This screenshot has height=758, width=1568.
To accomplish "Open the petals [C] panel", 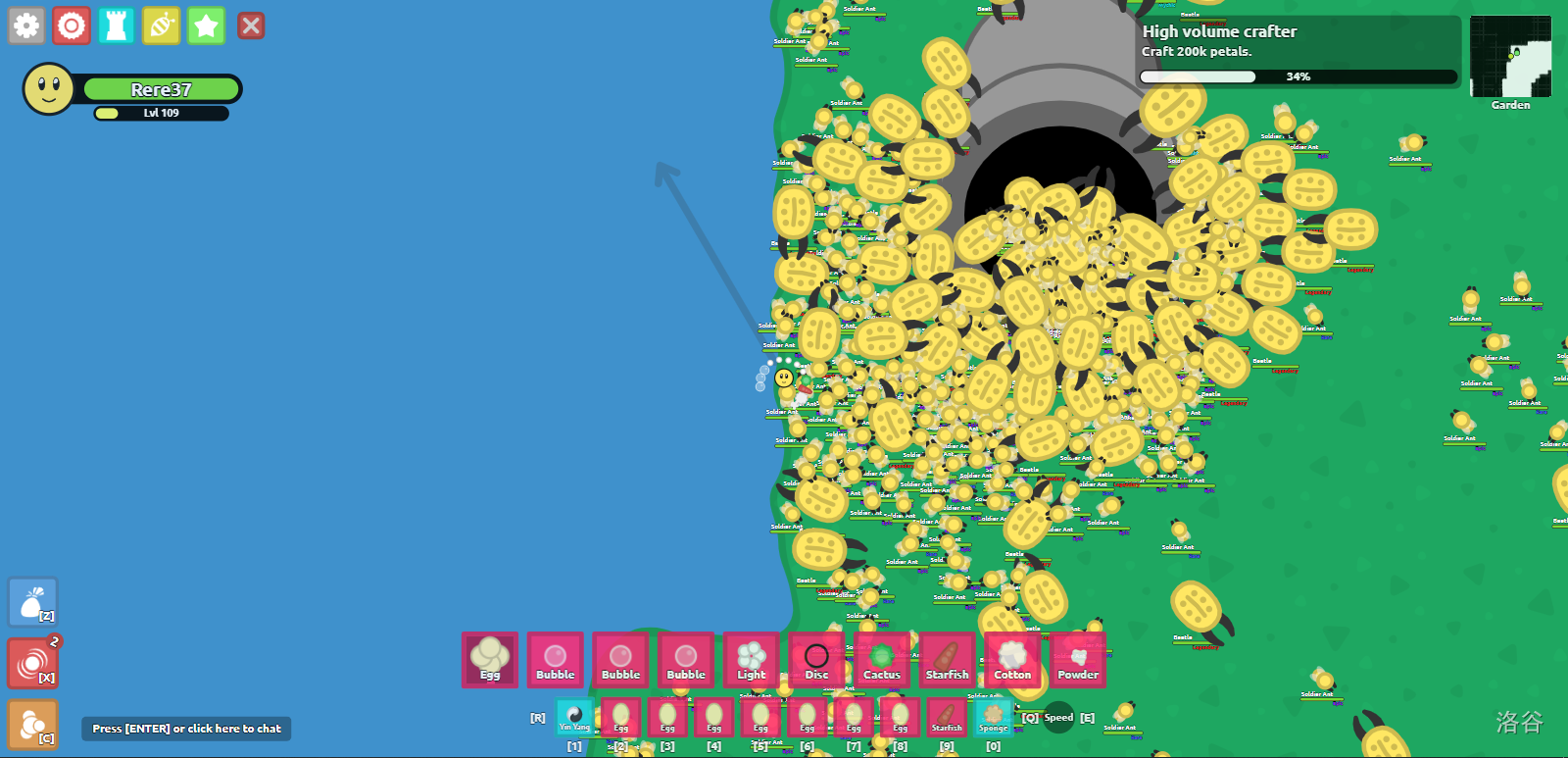I will click(33, 725).
